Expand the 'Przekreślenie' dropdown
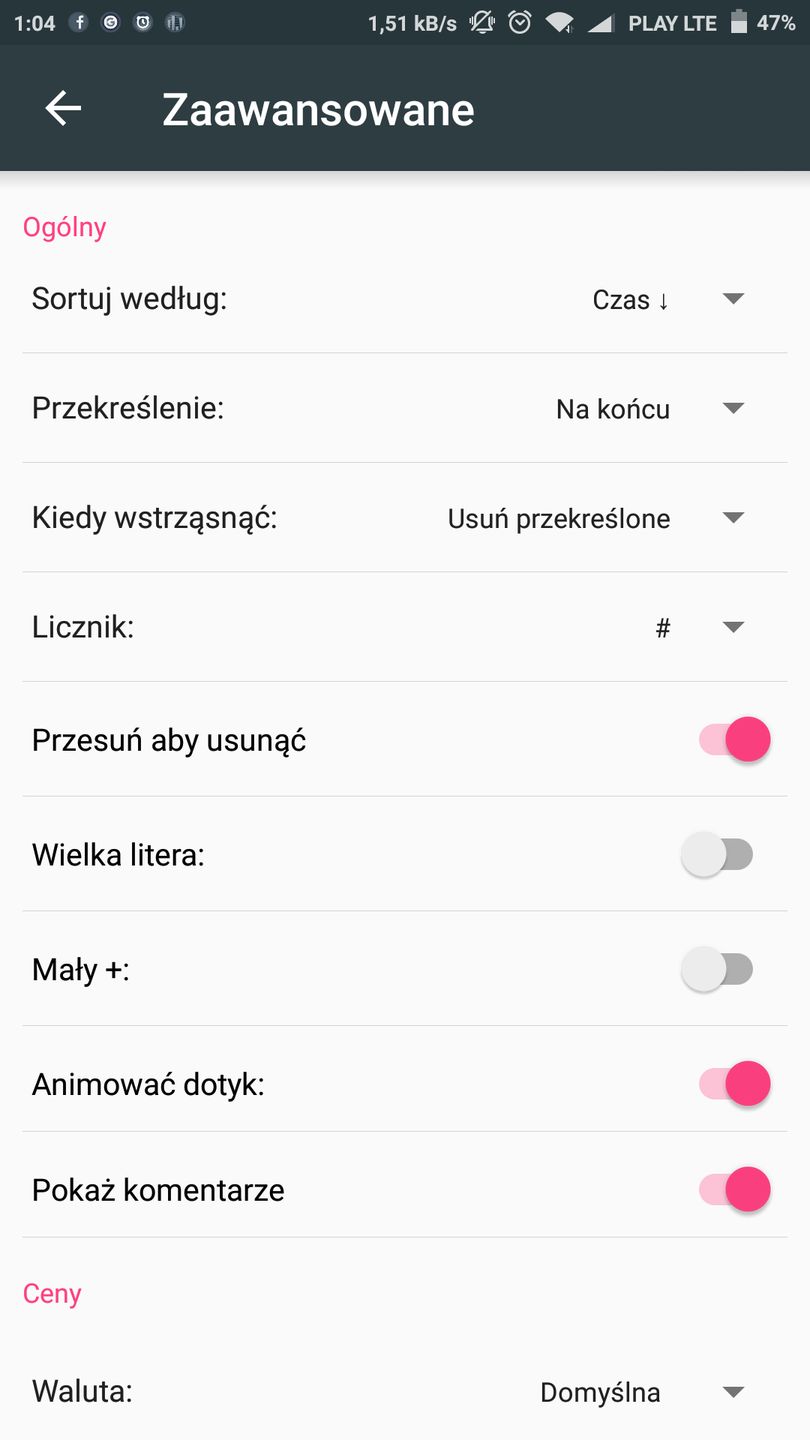810x1440 pixels. pos(733,408)
